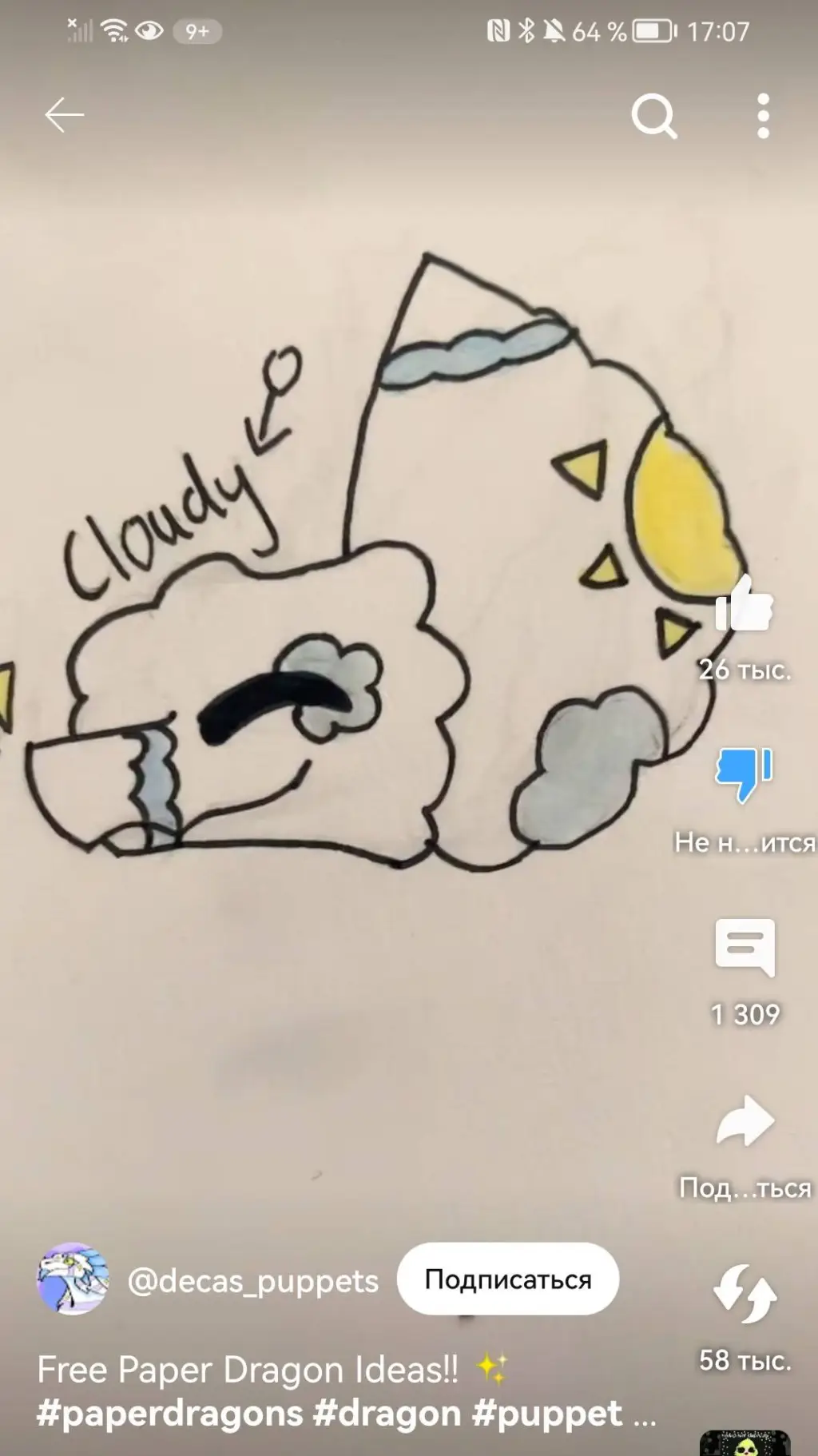Image resolution: width=818 pixels, height=1456 pixels.
Task: Open the sound thumbnail for this Short
Action: [745, 1443]
